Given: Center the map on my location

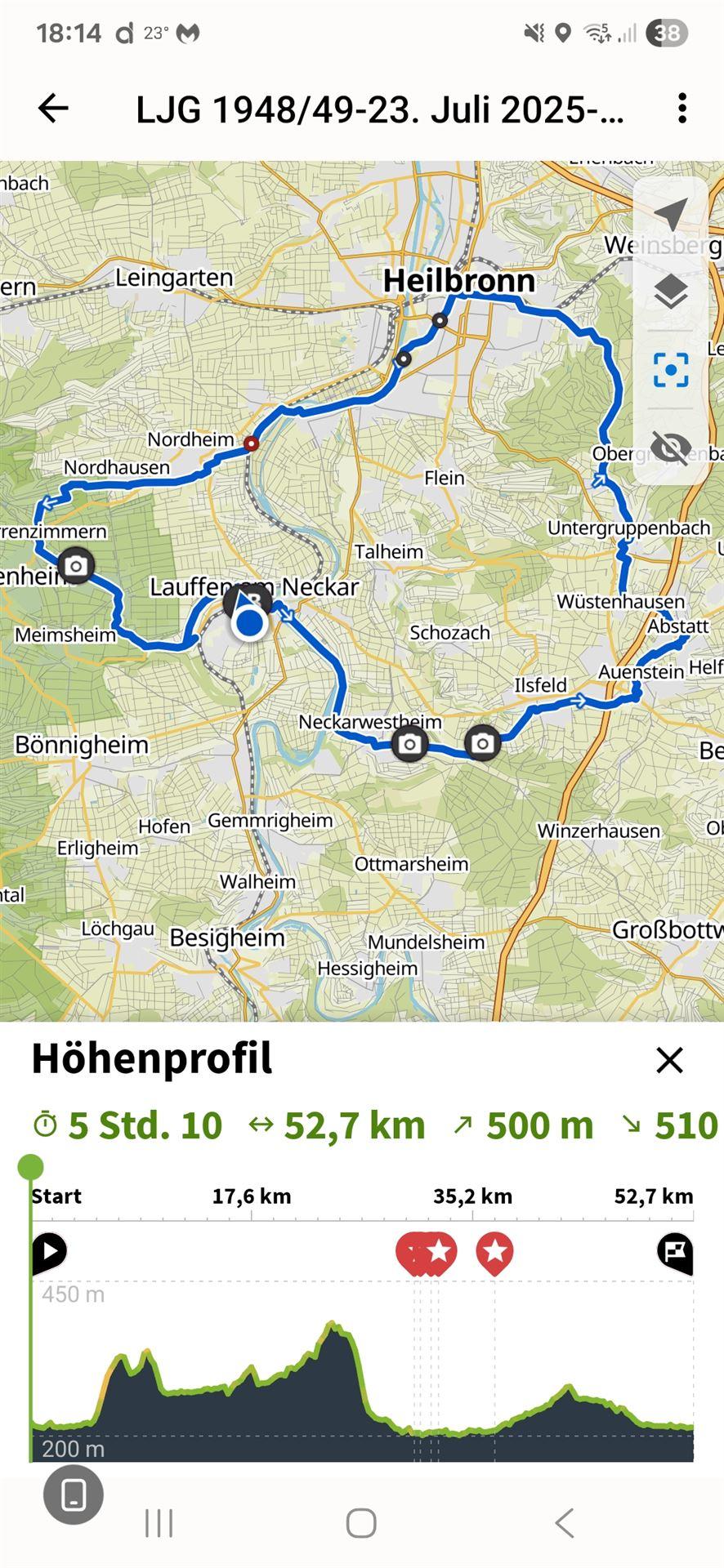Looking at the screenshot, I should 670,215.
